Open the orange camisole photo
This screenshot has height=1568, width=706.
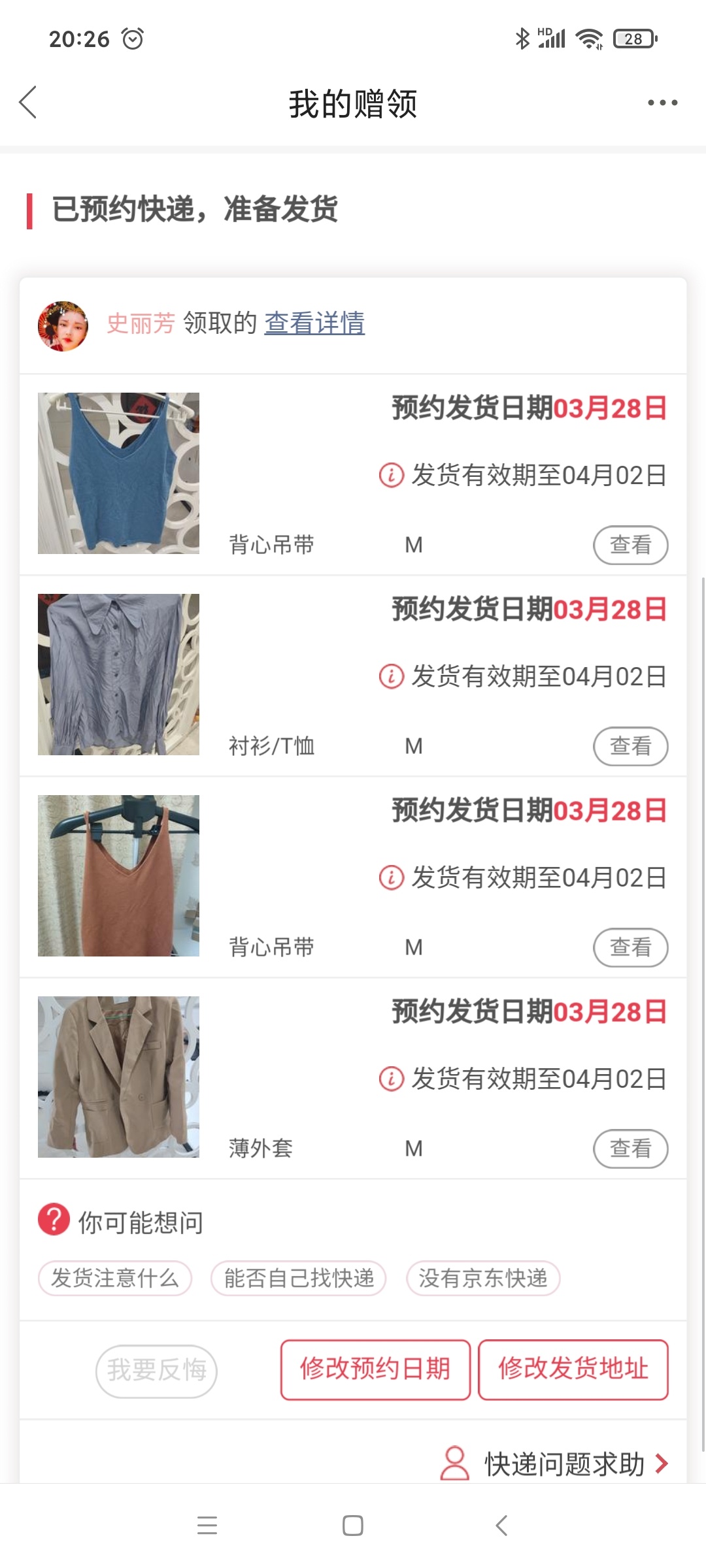point(118,875)
